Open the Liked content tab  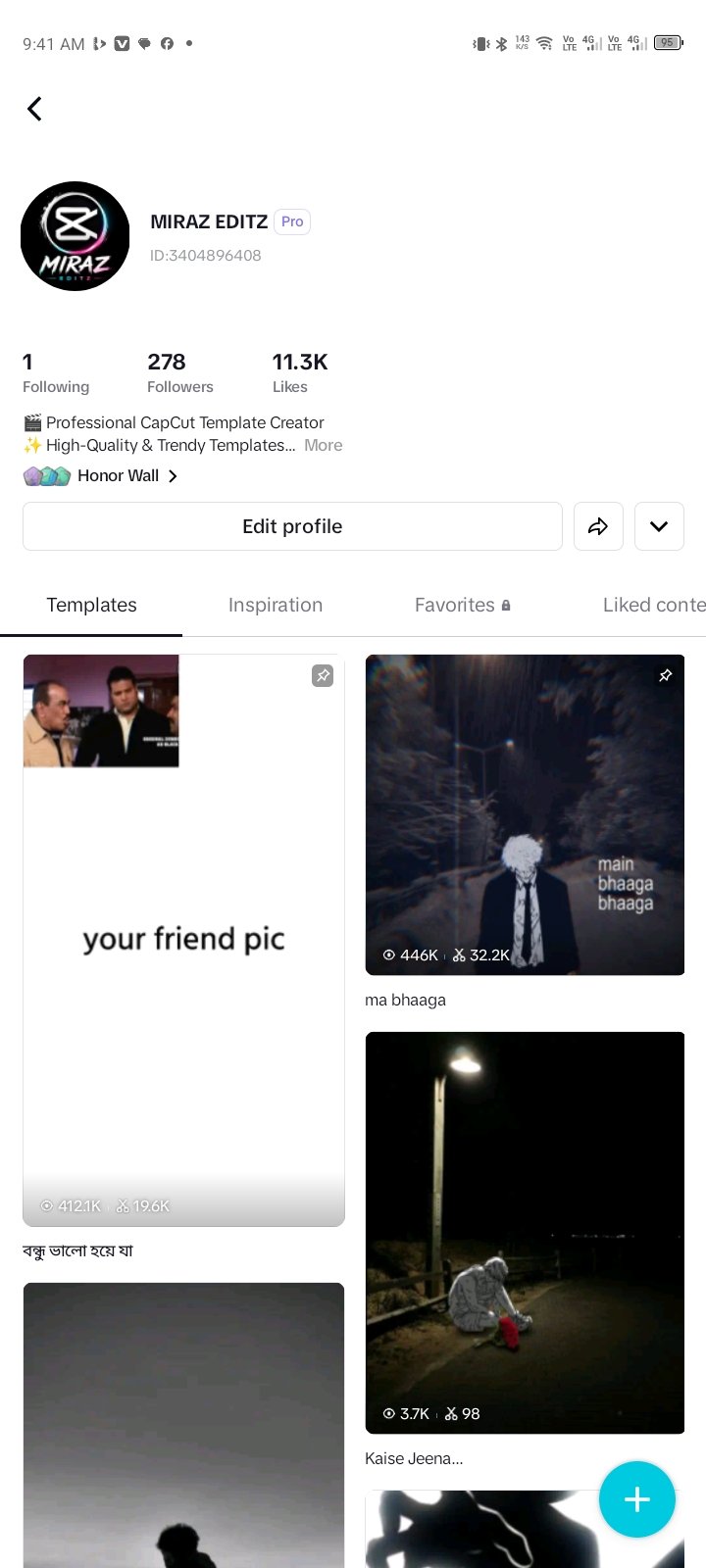654,605
